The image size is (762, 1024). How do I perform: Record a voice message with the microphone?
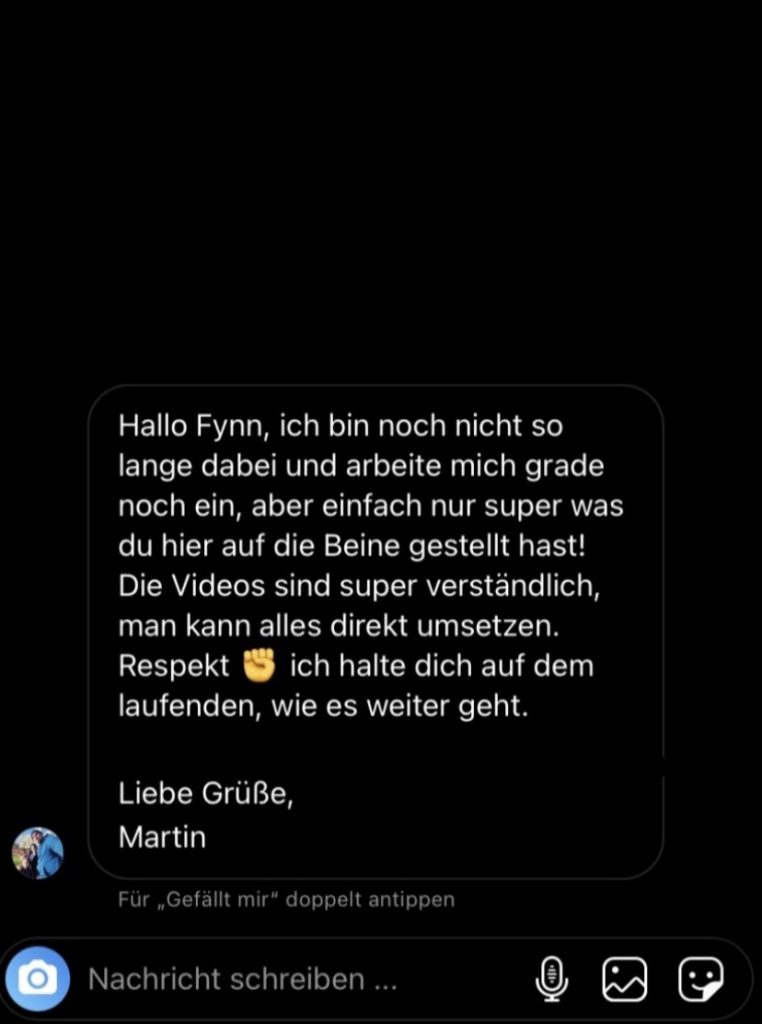[x=551, y=978]
